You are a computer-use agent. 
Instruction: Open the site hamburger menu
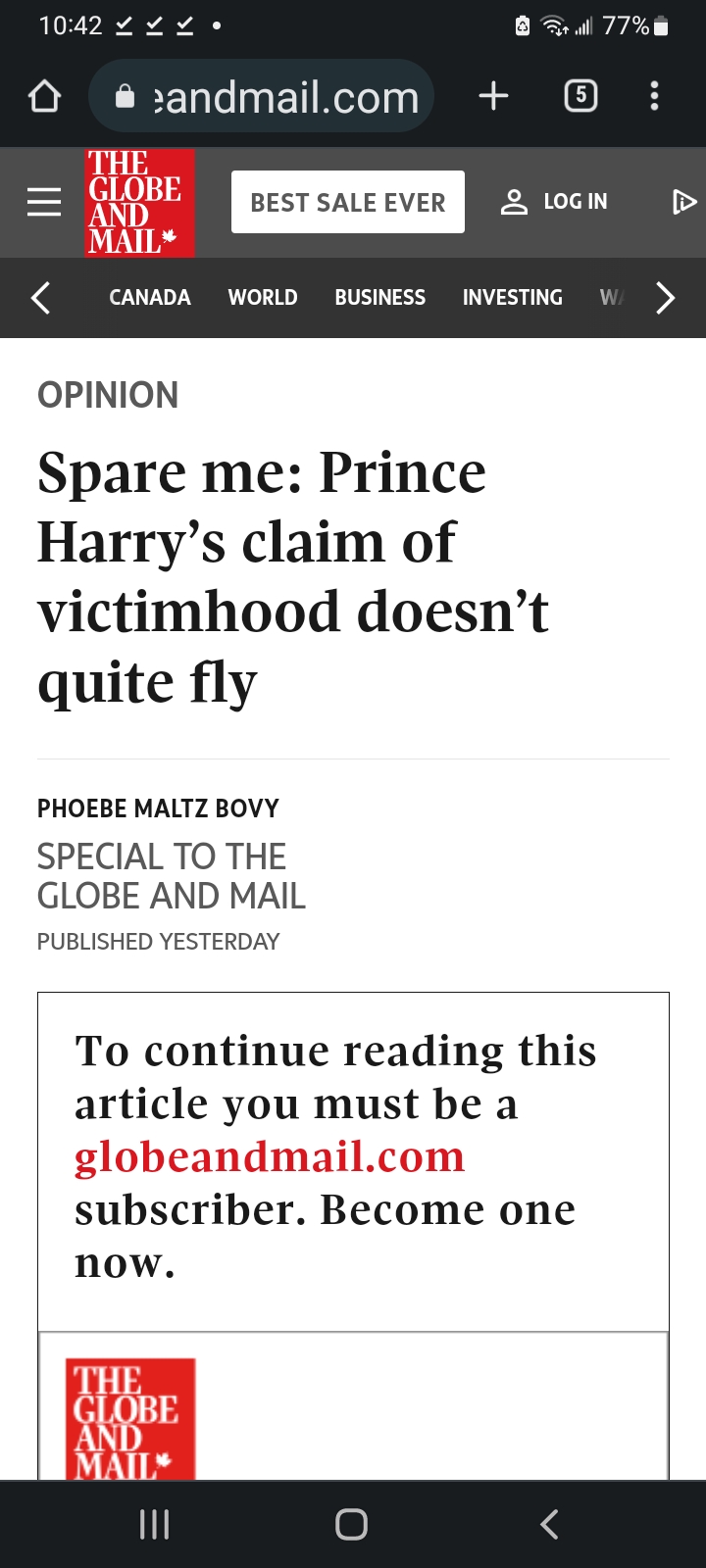point(44,202)
